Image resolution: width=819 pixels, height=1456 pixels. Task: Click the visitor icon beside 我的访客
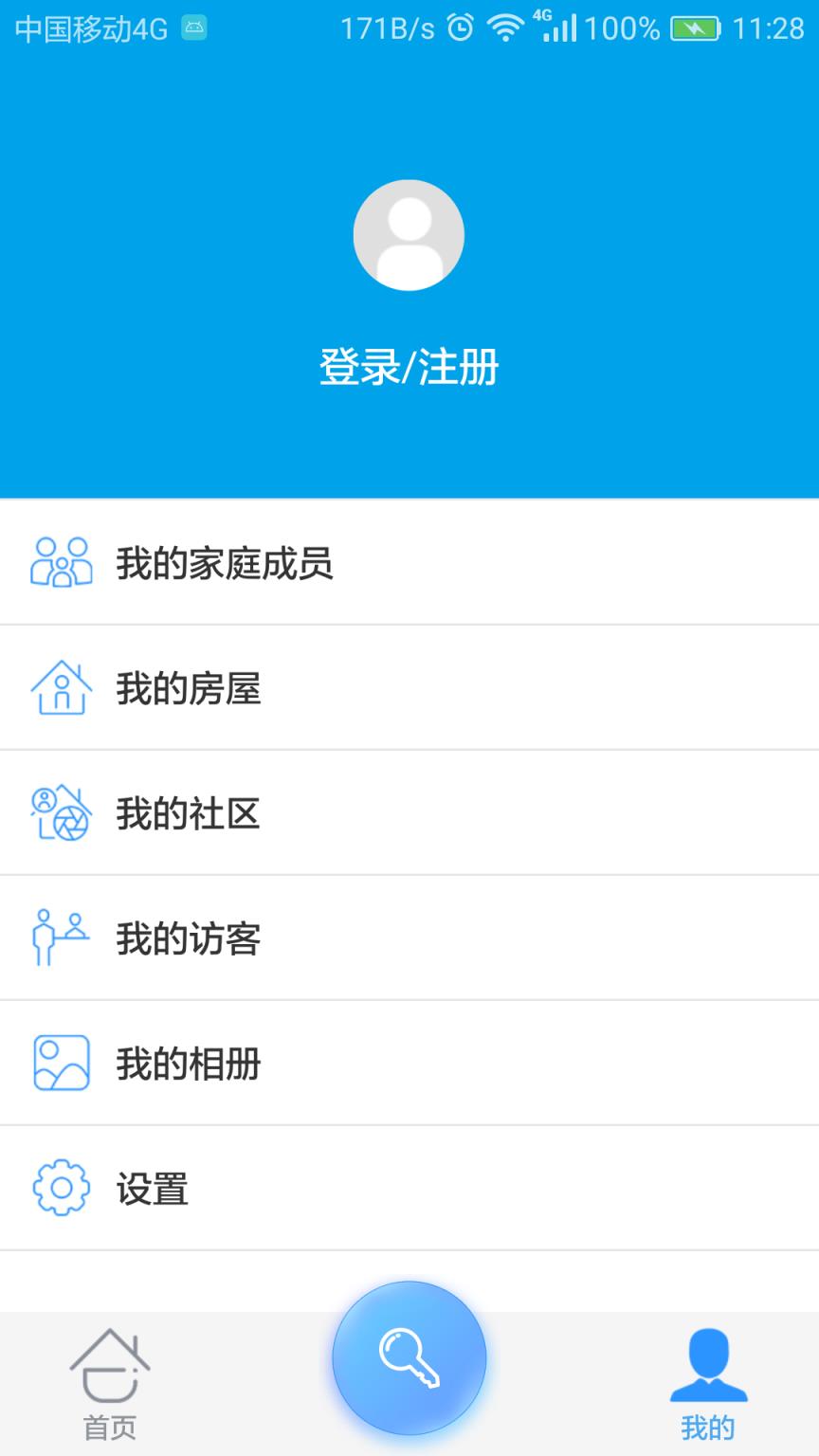click(61, 937)
